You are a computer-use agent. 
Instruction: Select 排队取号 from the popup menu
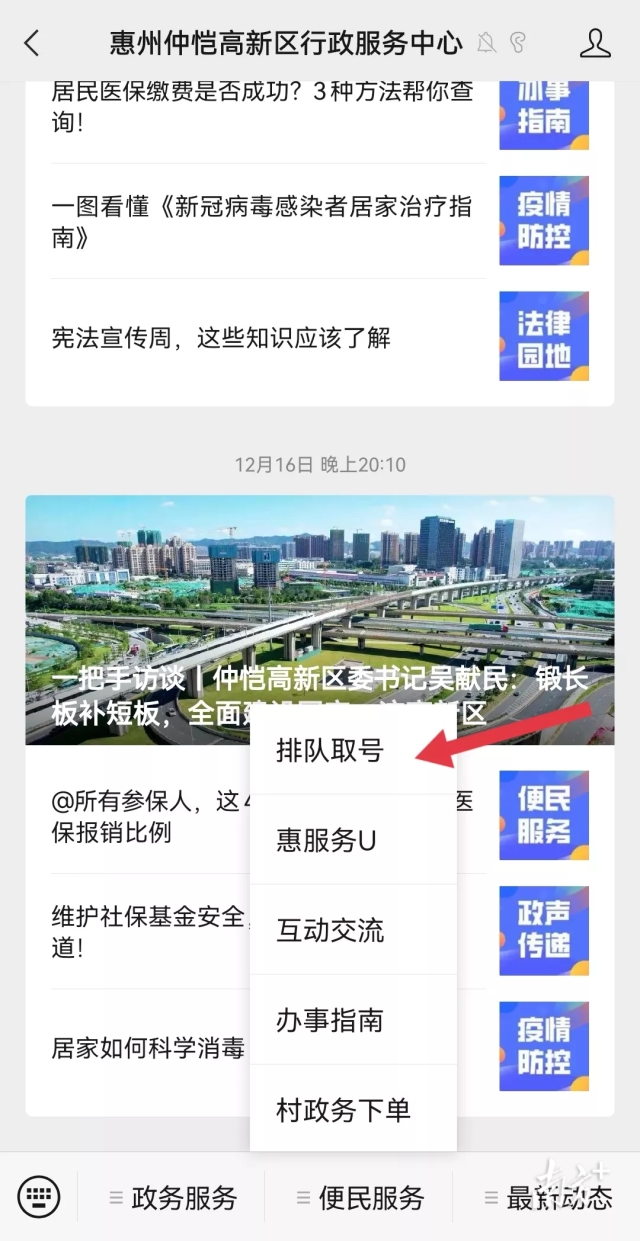point(331,751)
